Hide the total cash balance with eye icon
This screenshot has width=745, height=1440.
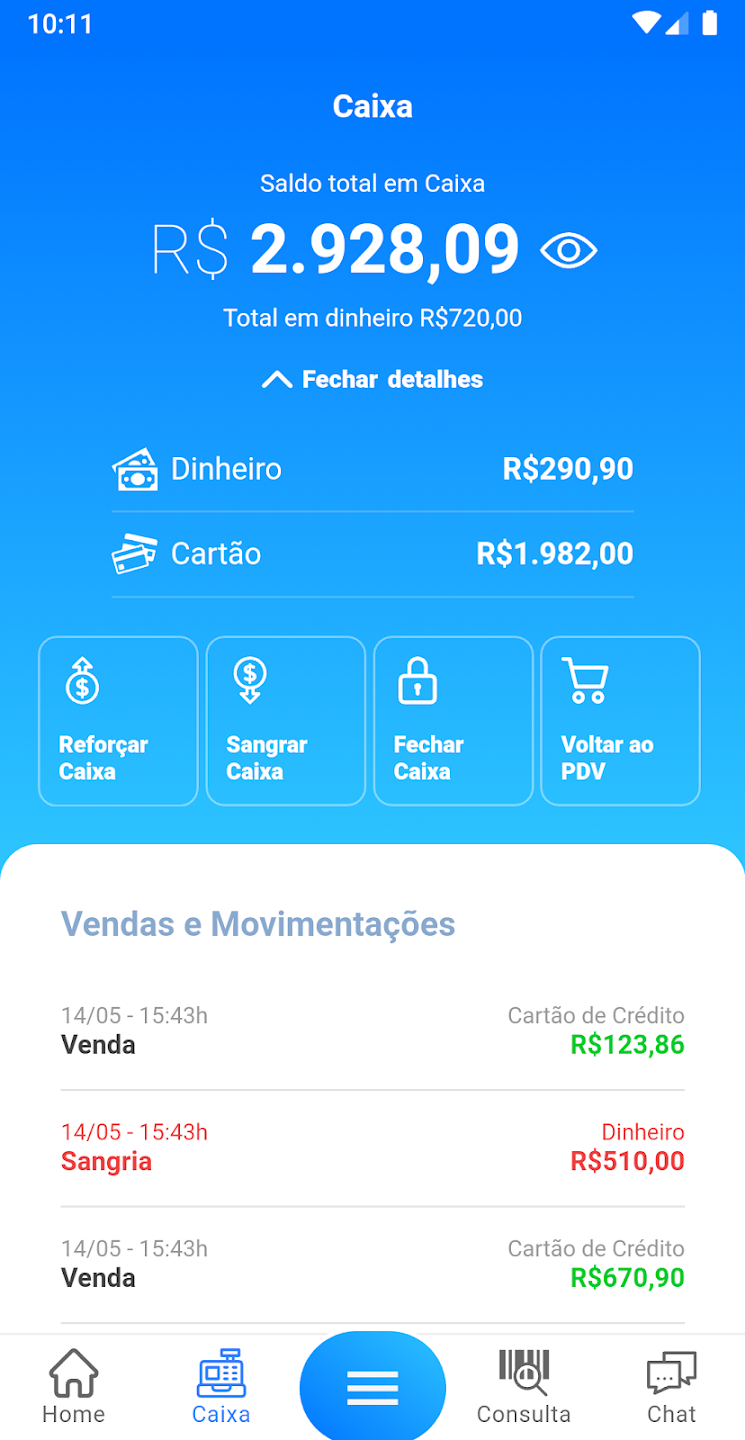pos(568,250)
